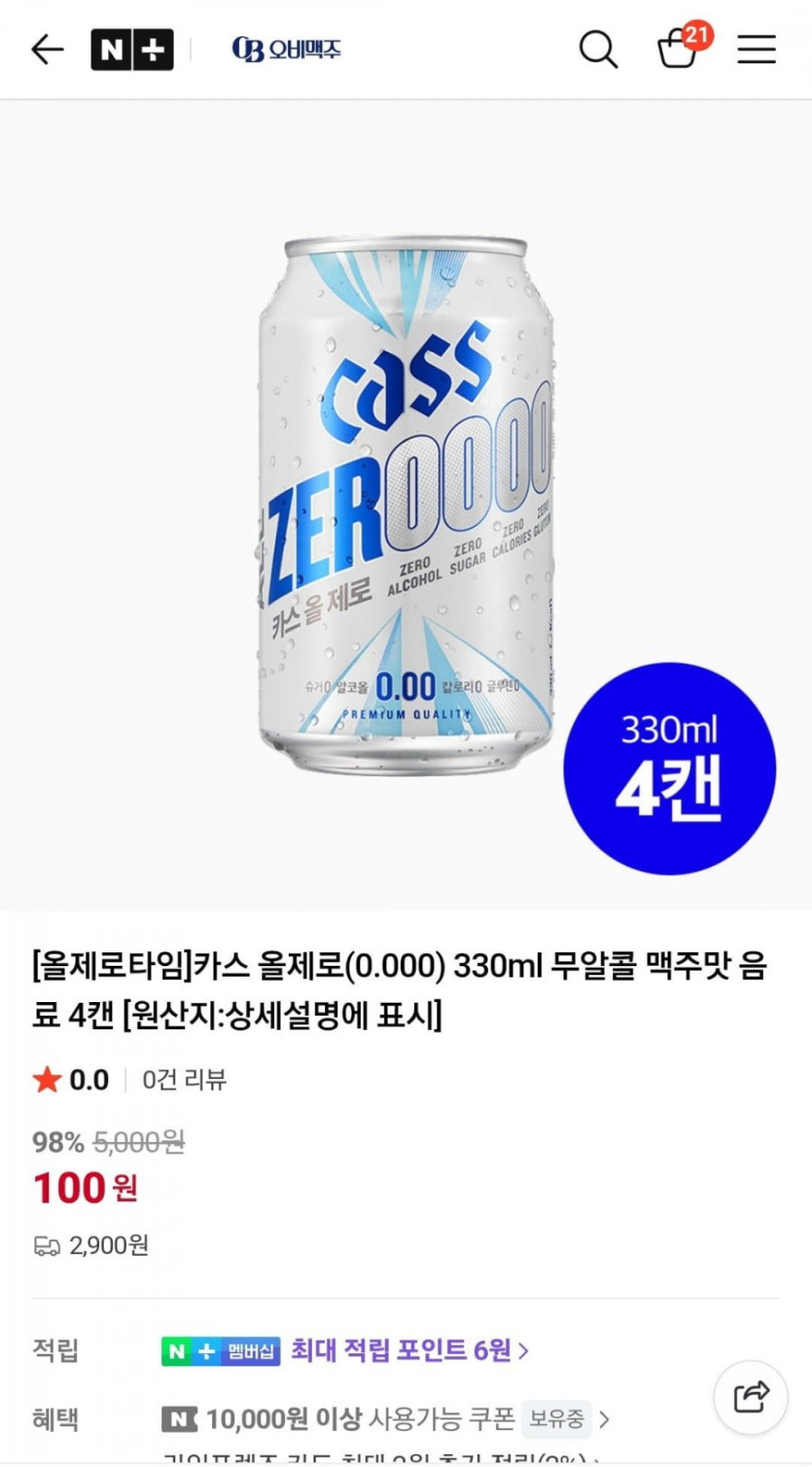View the Cass Zero product image
The width and height of the screenshot is (812, 1467).
(x=406, y=506)
